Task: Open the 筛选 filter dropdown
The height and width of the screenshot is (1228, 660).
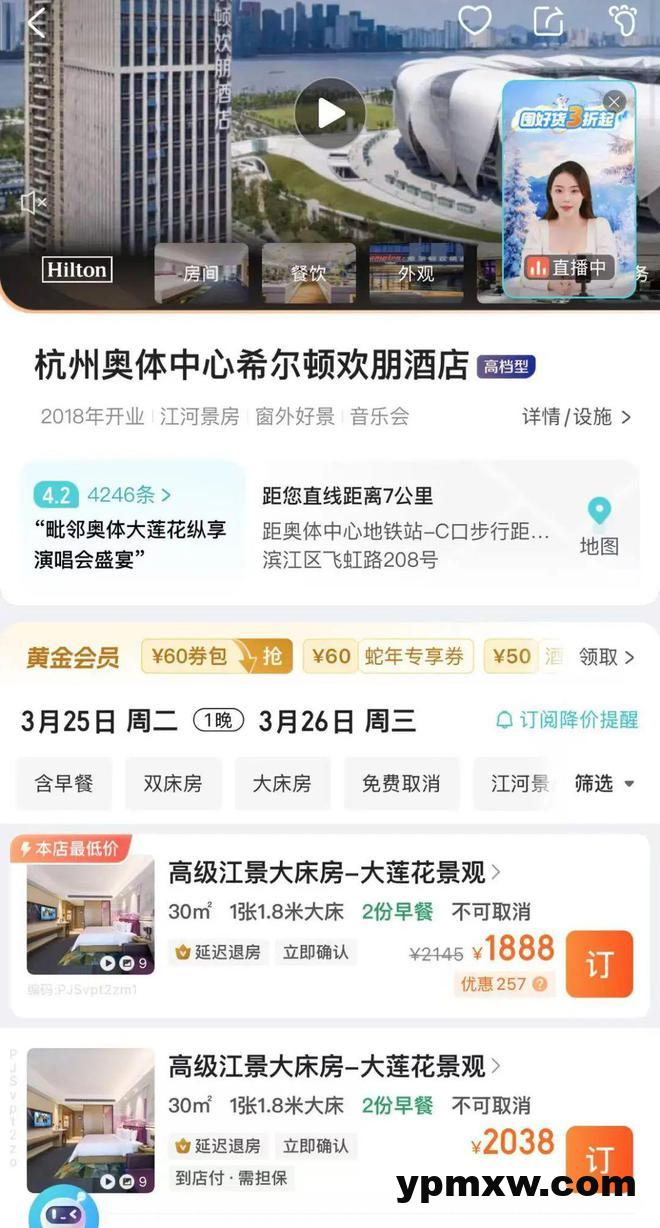Action: tap(604, 783)
